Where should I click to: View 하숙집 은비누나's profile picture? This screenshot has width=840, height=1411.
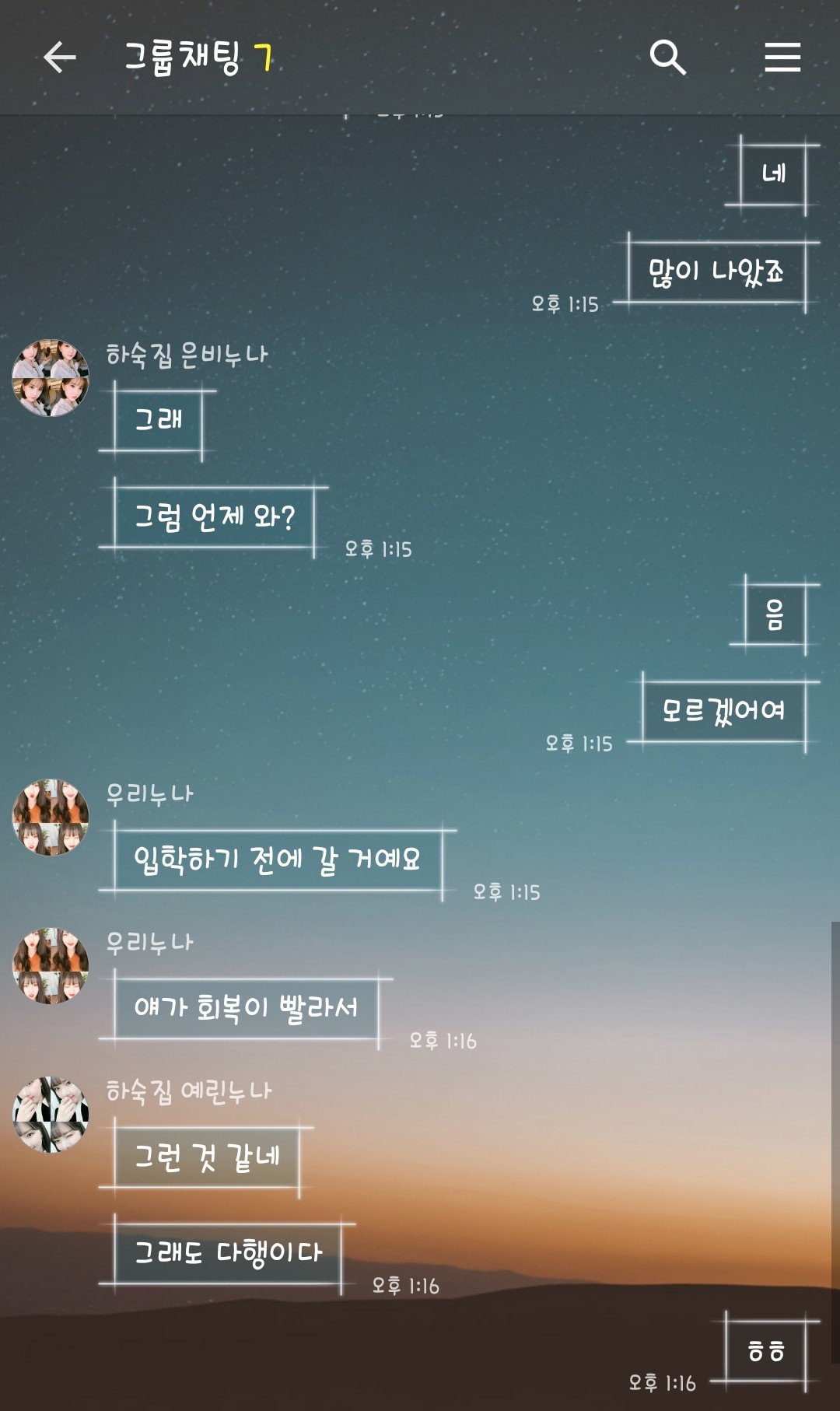pos(51,378)
